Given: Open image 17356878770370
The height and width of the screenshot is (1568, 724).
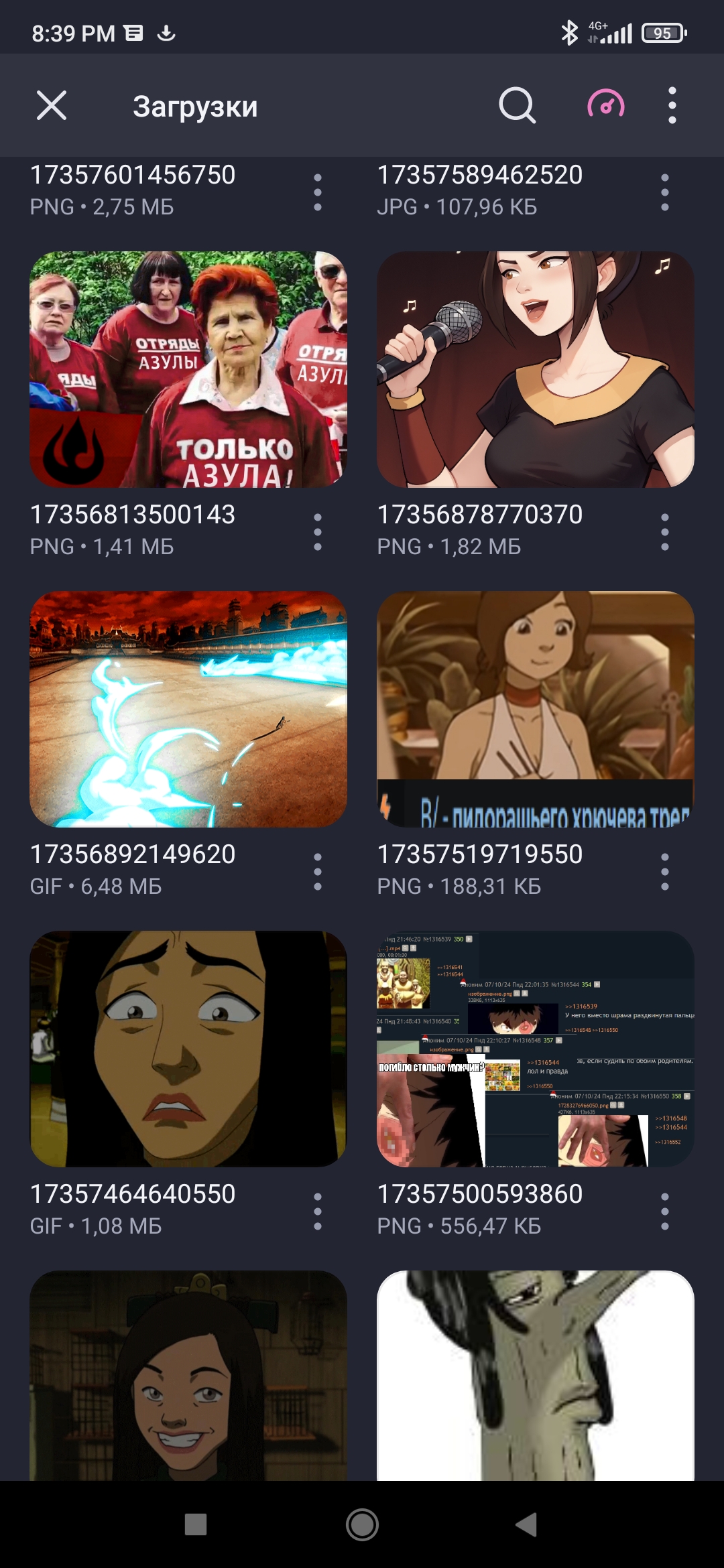Looking at the screenshot, I should 536,369.
